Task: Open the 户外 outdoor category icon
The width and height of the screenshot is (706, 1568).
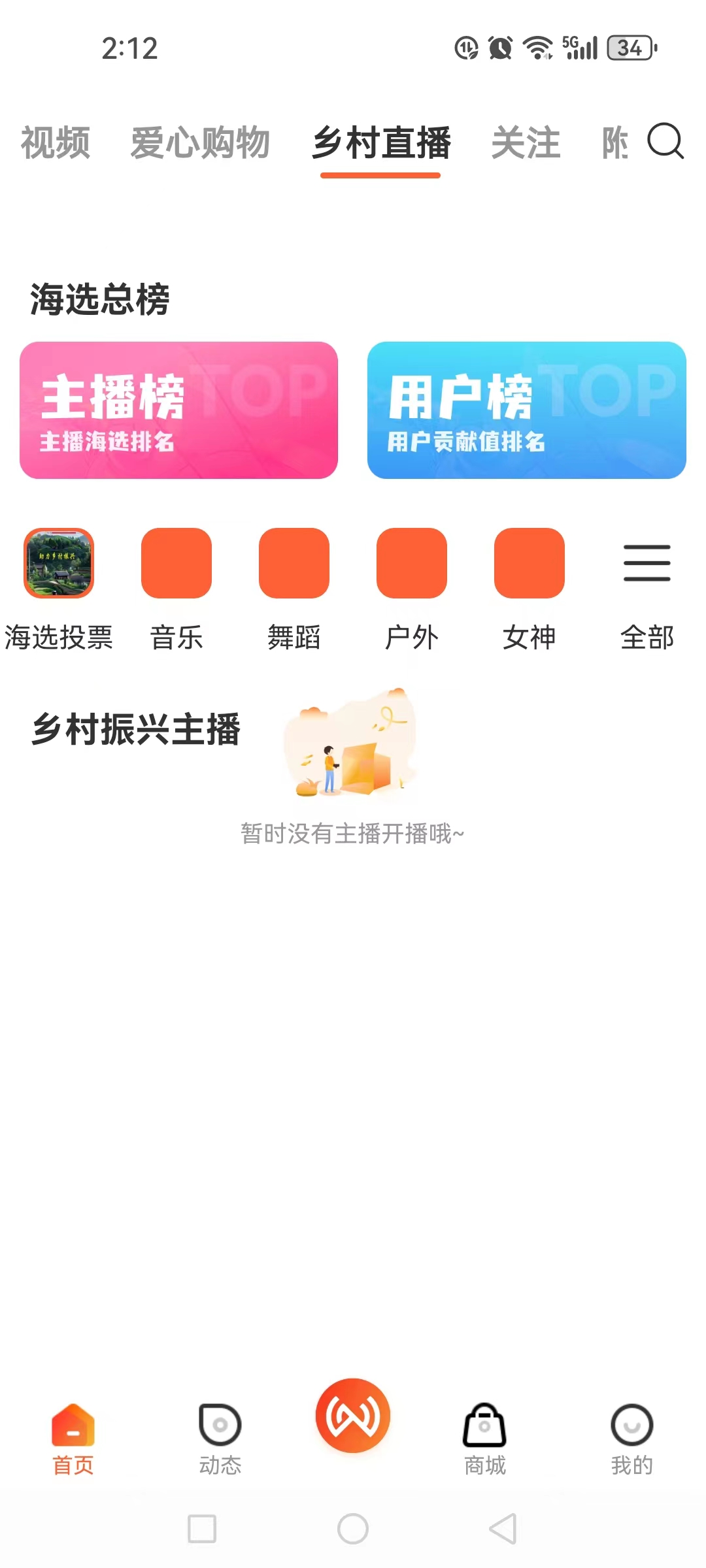Action: [412, 563]
